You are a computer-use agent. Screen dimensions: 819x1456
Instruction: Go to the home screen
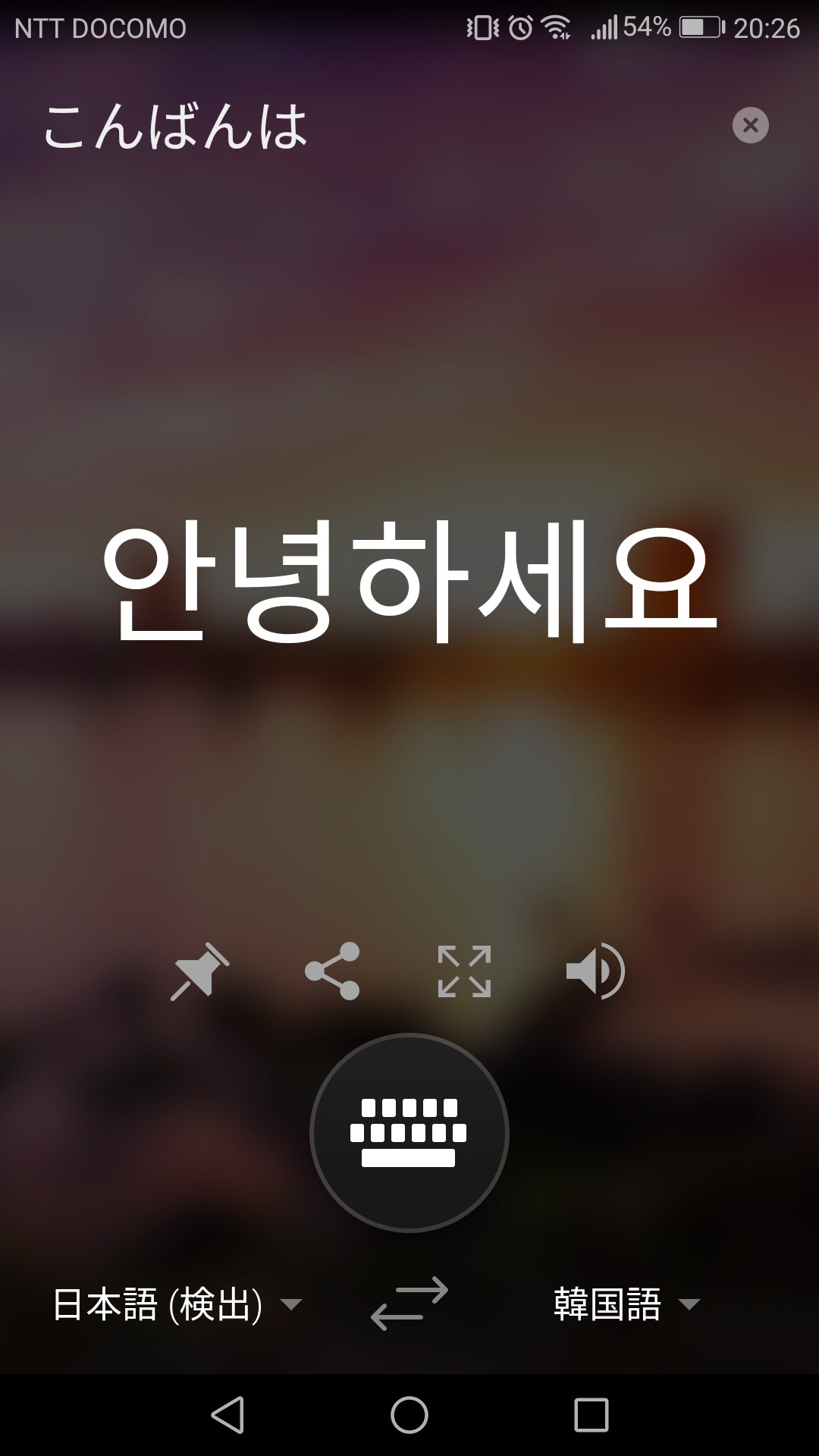(x=409, y=1415)
